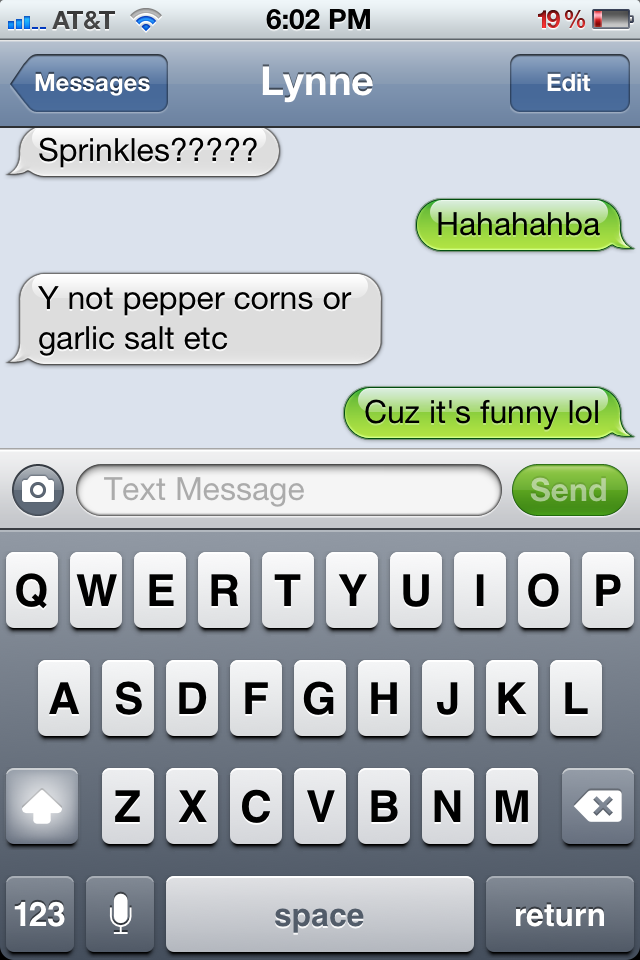
Task: Start dictation with microphone key
Action: [x=120, y=914]
